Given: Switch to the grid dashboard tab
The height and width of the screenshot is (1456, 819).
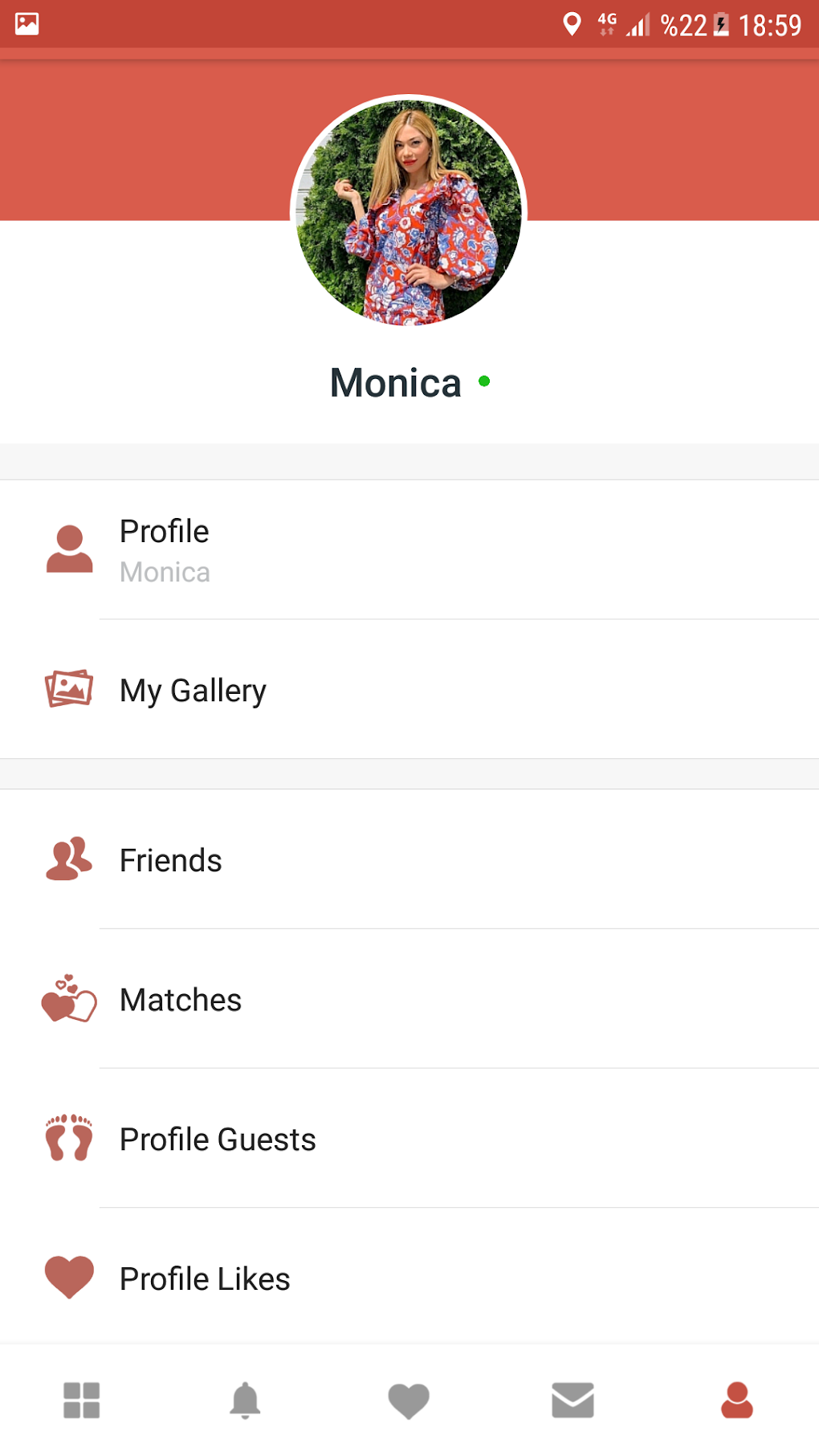Looking at the screenshot, I should coord(82,1400).
